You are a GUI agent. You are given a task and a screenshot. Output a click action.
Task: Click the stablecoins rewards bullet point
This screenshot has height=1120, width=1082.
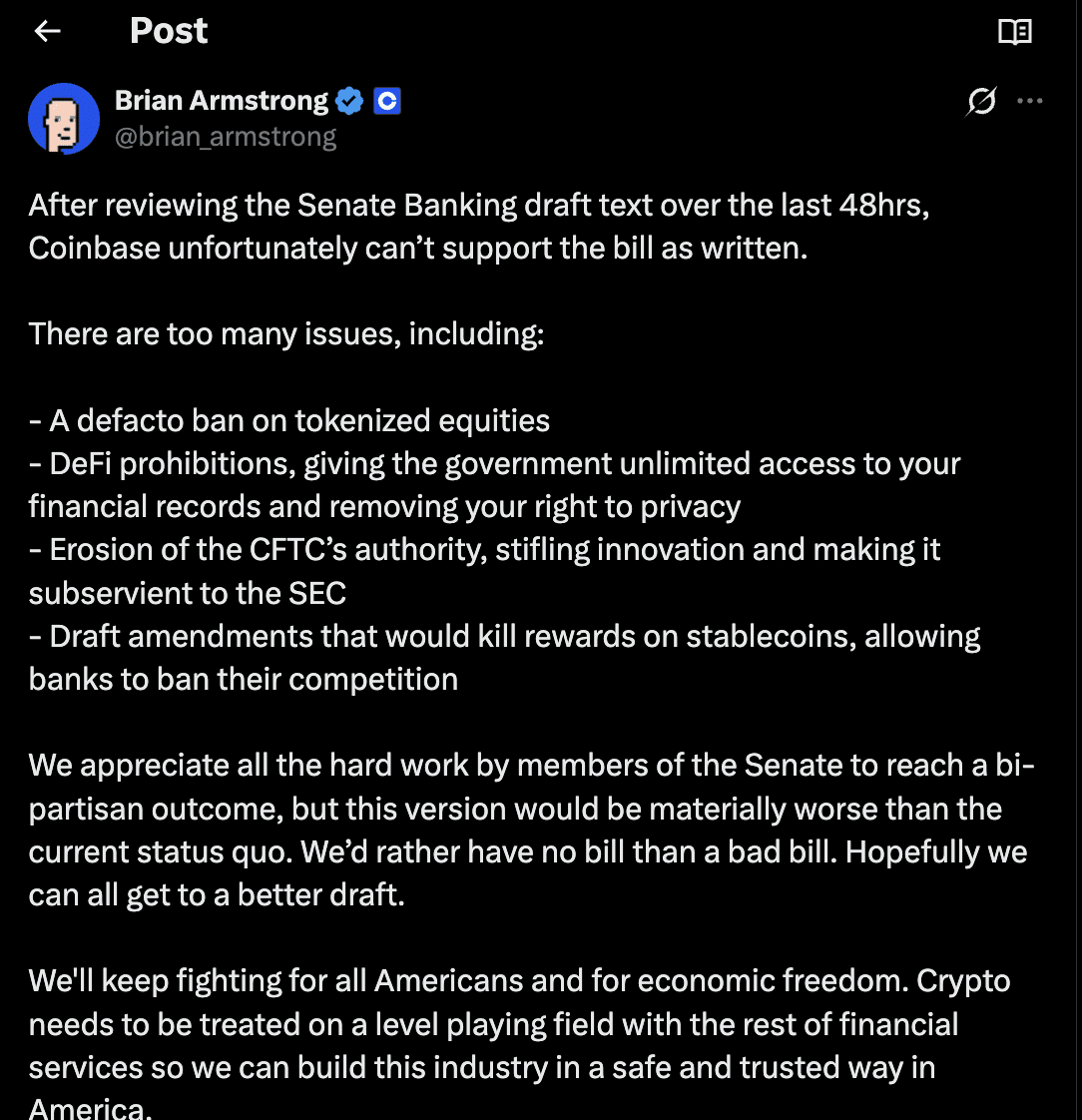[504, 657]
